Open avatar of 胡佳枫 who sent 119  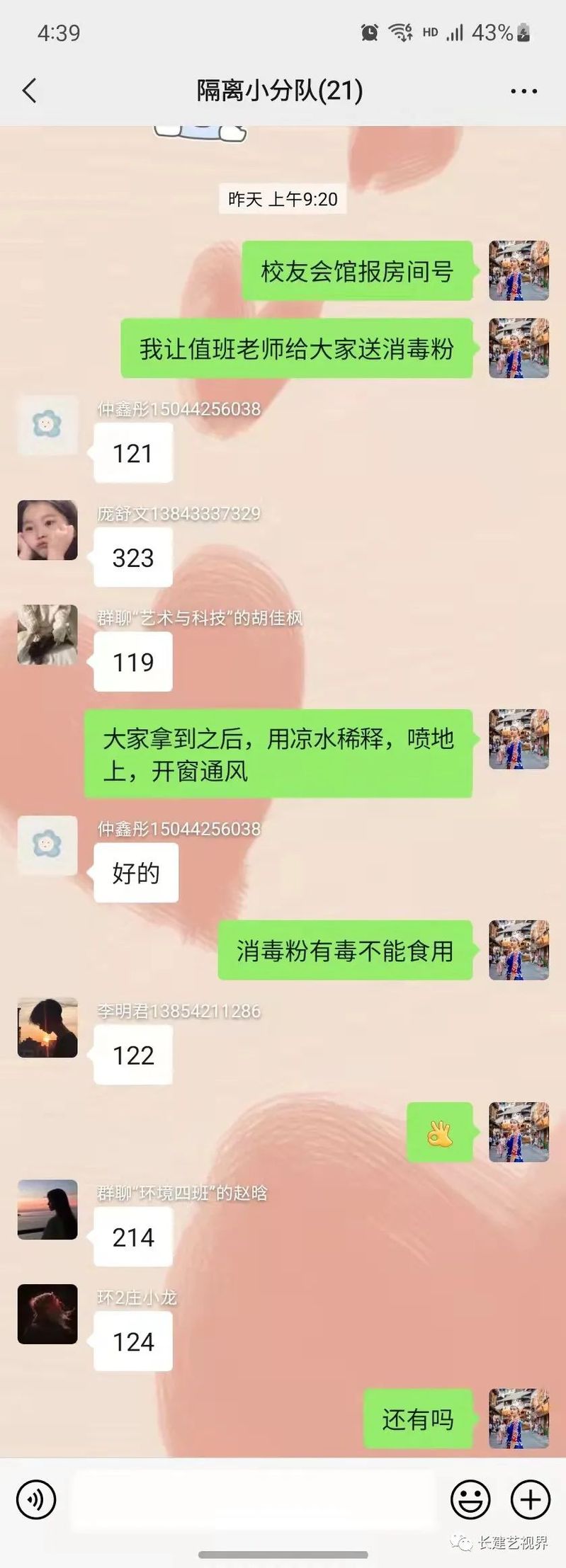[x=47, y=634]
